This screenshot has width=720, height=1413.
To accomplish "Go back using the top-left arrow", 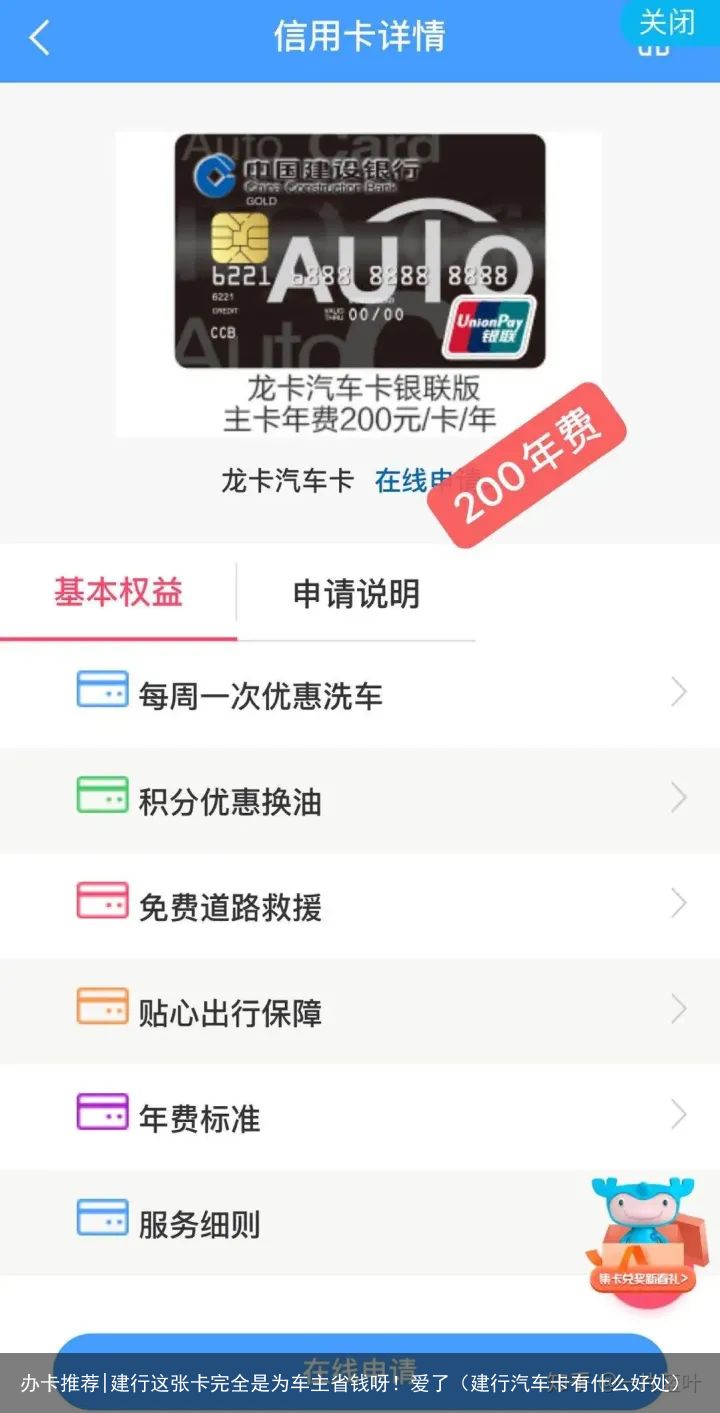I will [40, 39].
